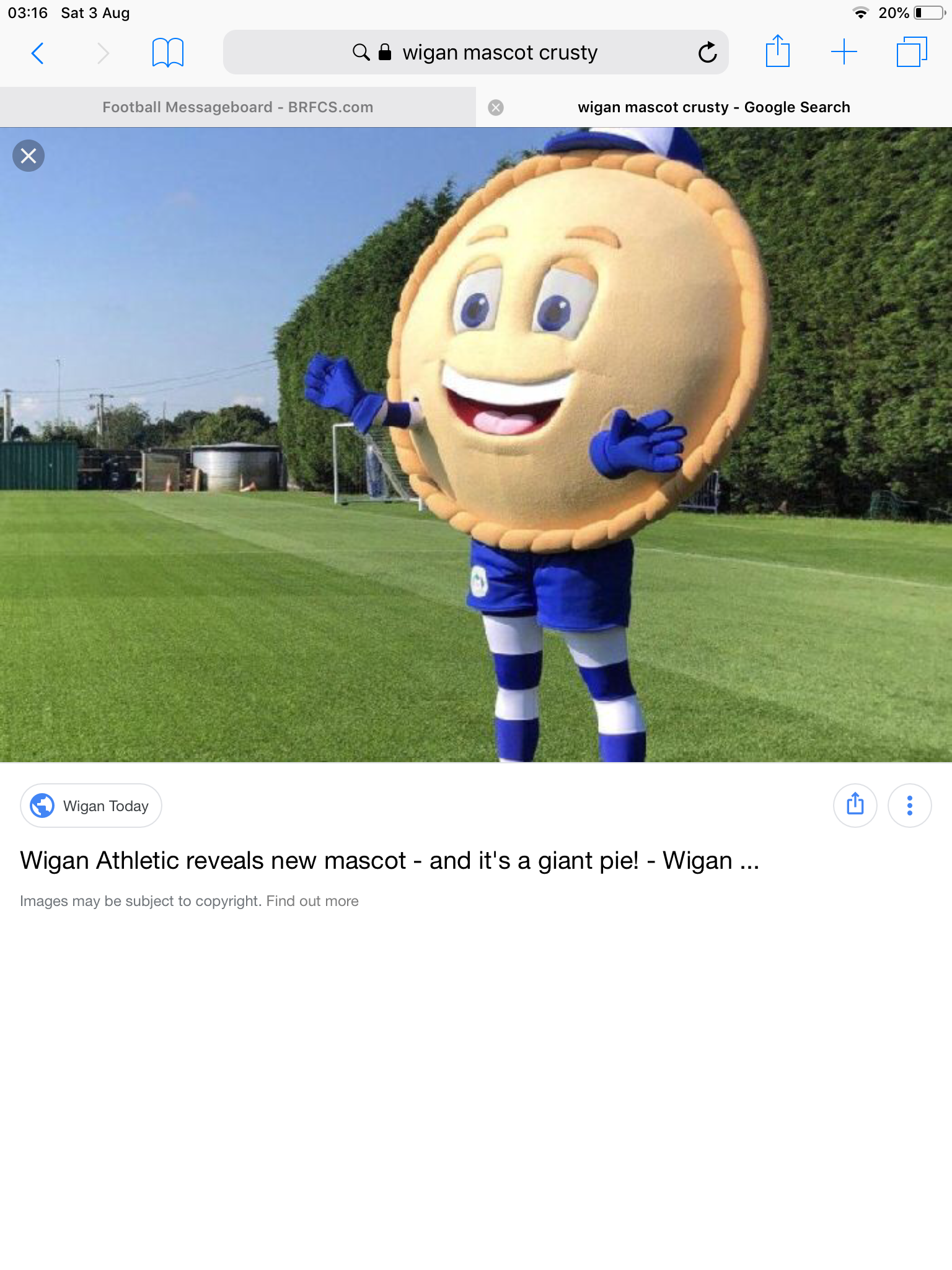952x1270 pixels.
Task: Tap Find out more about copyright
Action: coord(312,901)
